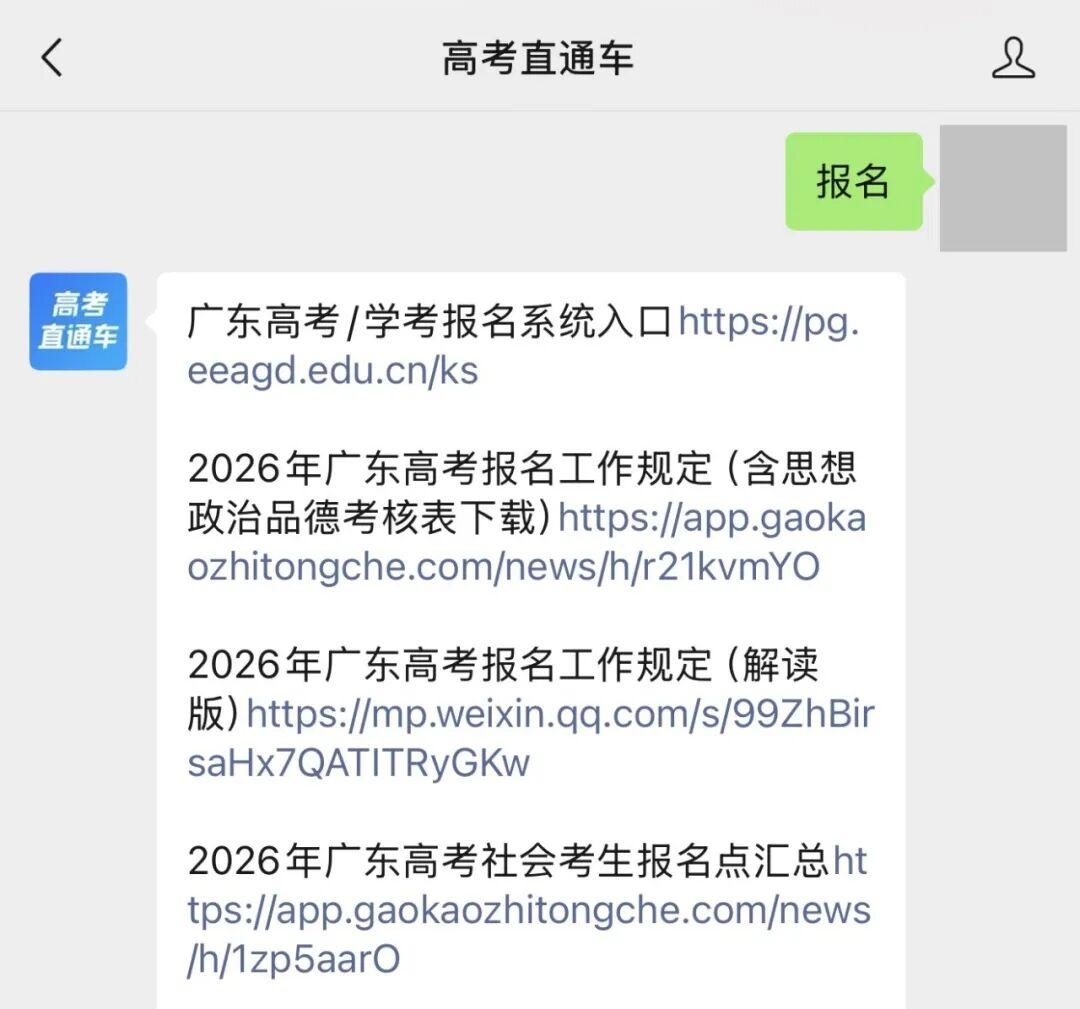This screenshot has height=1009, width=1080.
Task: Open the pg.eeagd.edu.cn/ks registration link
Action: pos(332,371)
